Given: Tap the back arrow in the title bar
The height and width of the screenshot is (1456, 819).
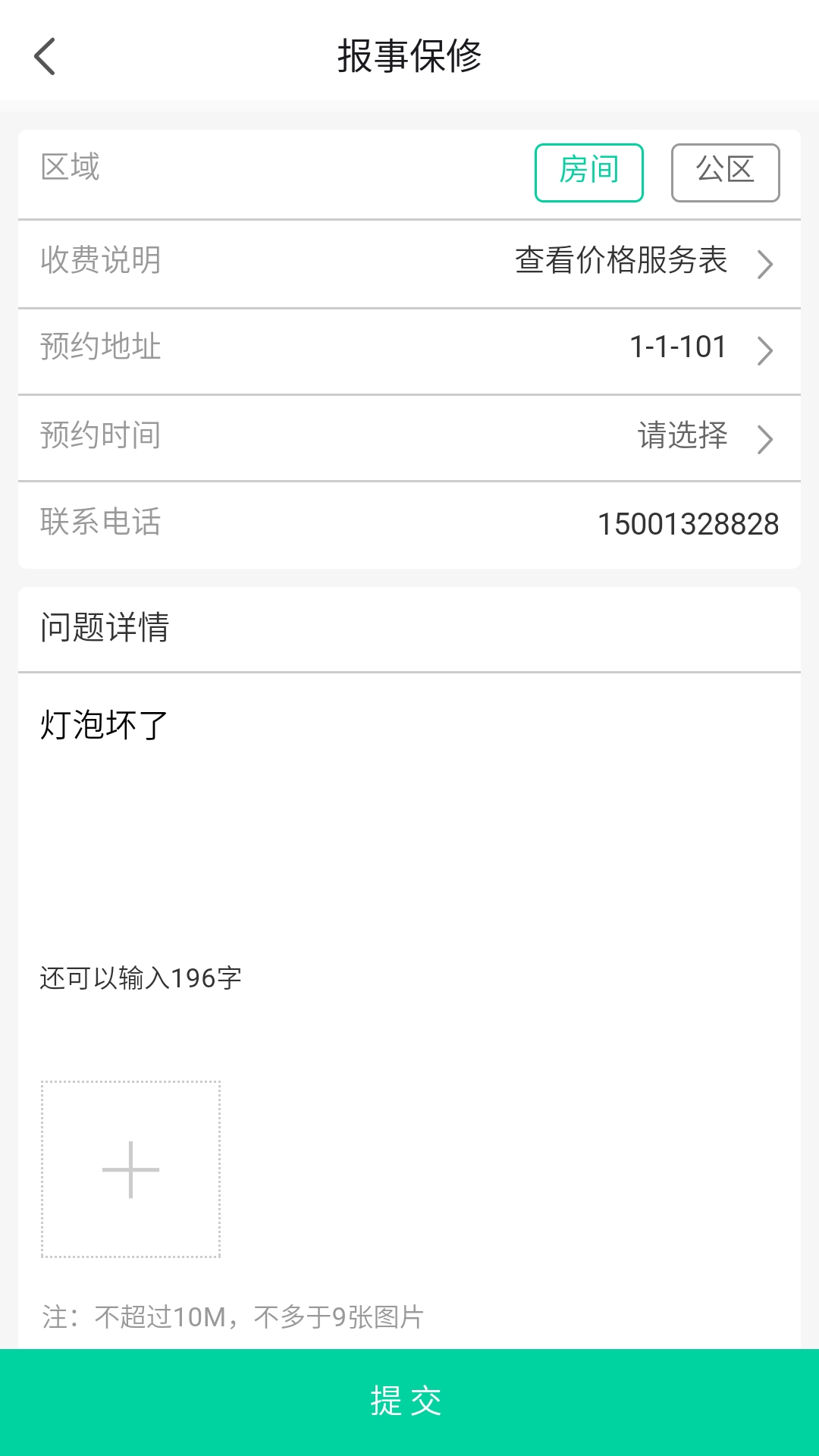Looking at the screenshot, I should (45, 55).
